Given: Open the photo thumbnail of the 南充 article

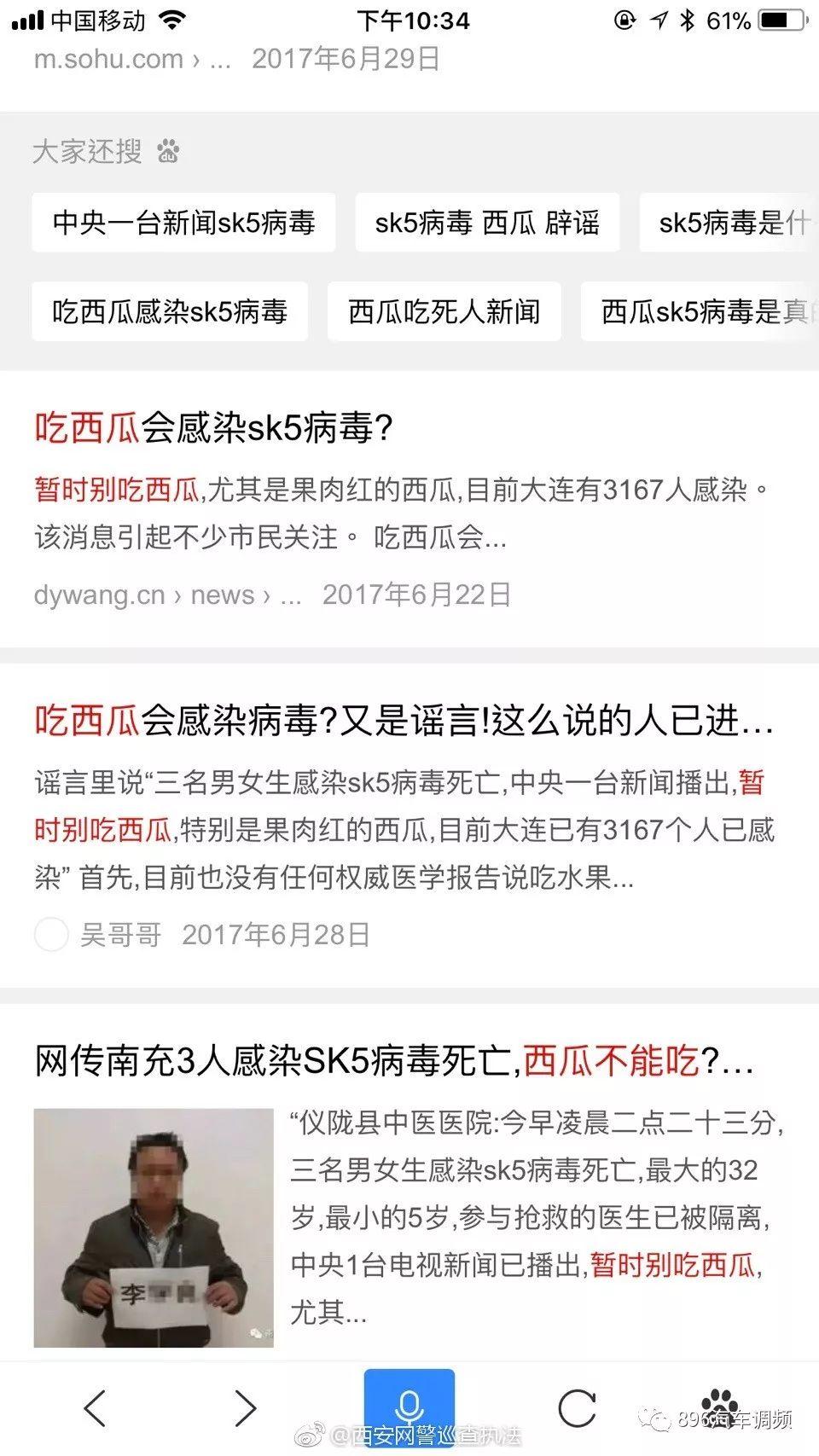Looking at the screenshot, I should pos(154,1227).
